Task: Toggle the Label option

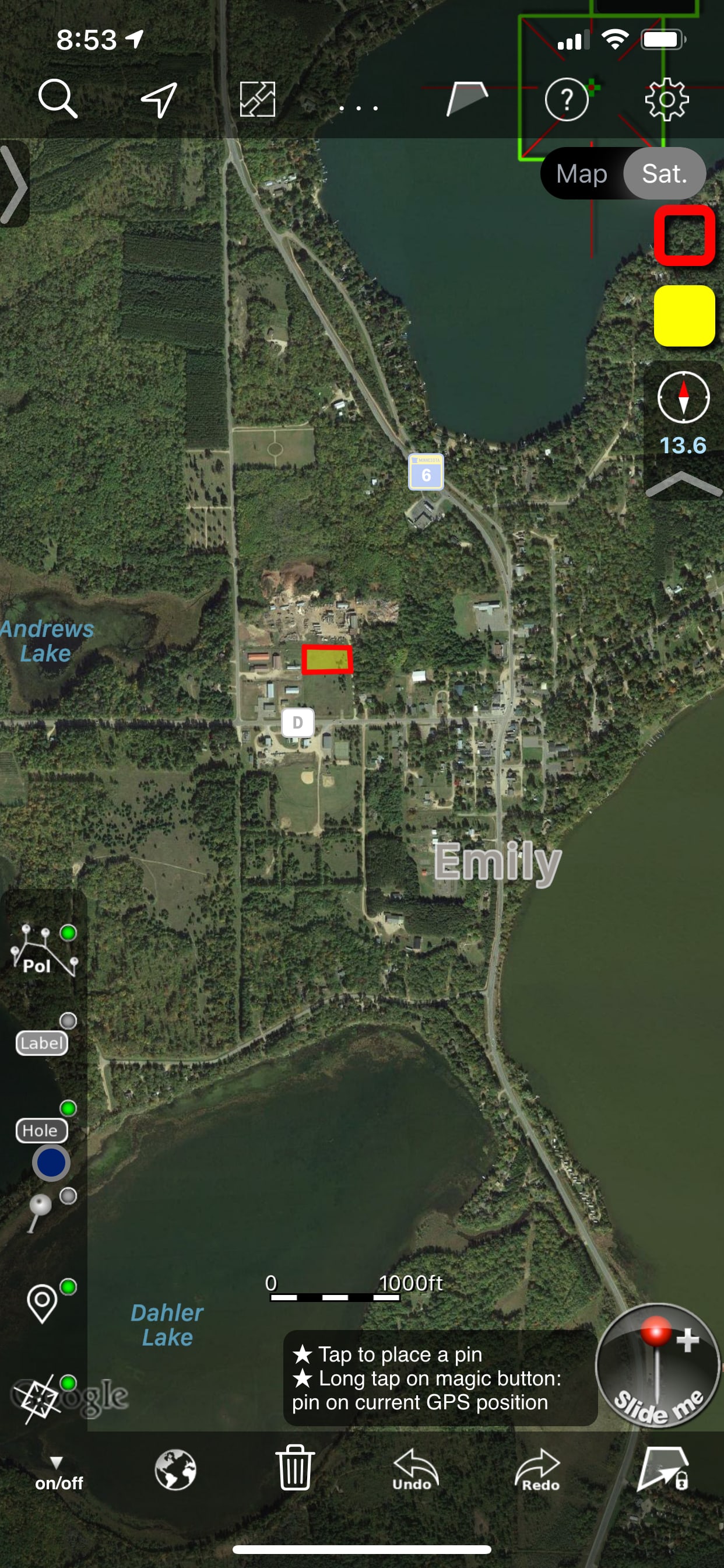Action: point(41,1042)
